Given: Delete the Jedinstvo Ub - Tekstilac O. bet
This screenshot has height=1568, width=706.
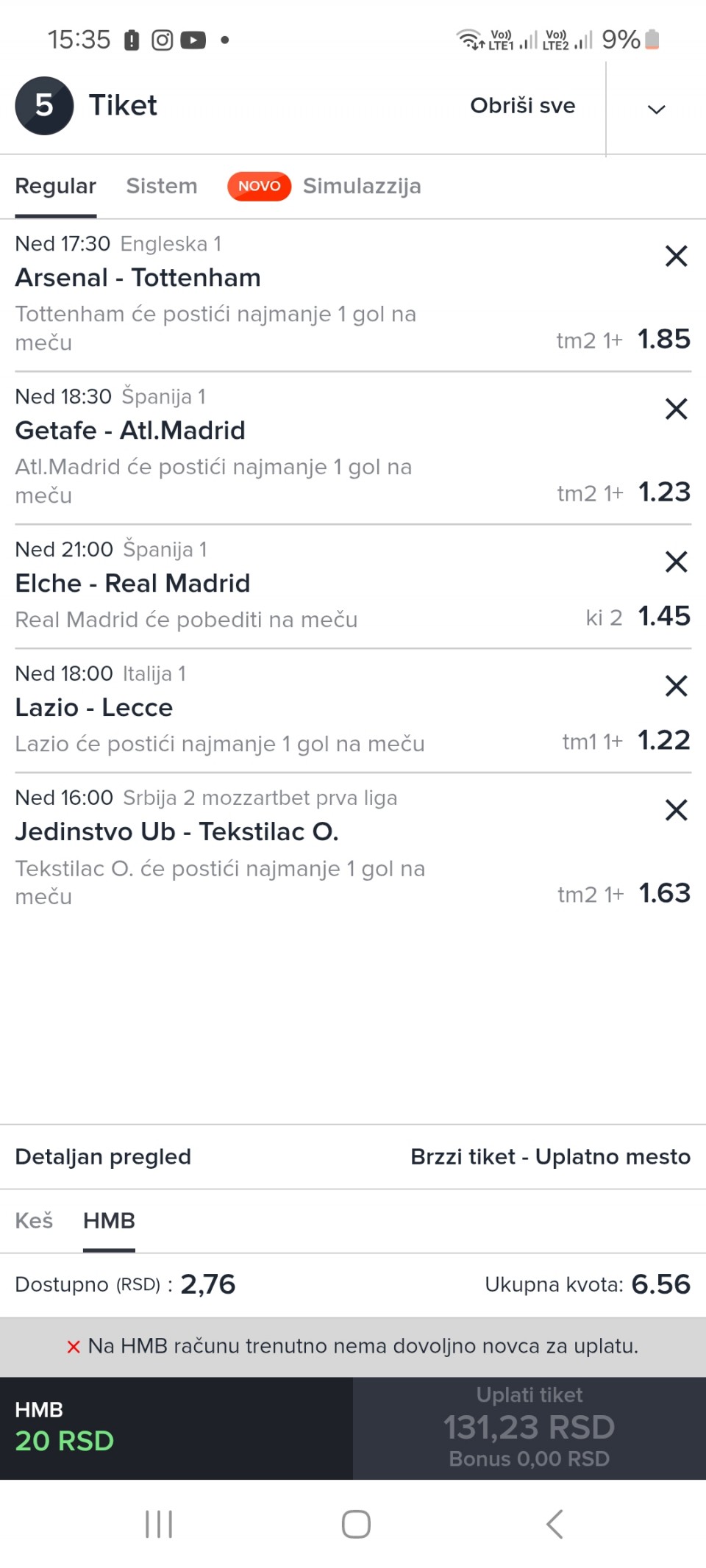Looking at the screenshot, I should [676, 810].
